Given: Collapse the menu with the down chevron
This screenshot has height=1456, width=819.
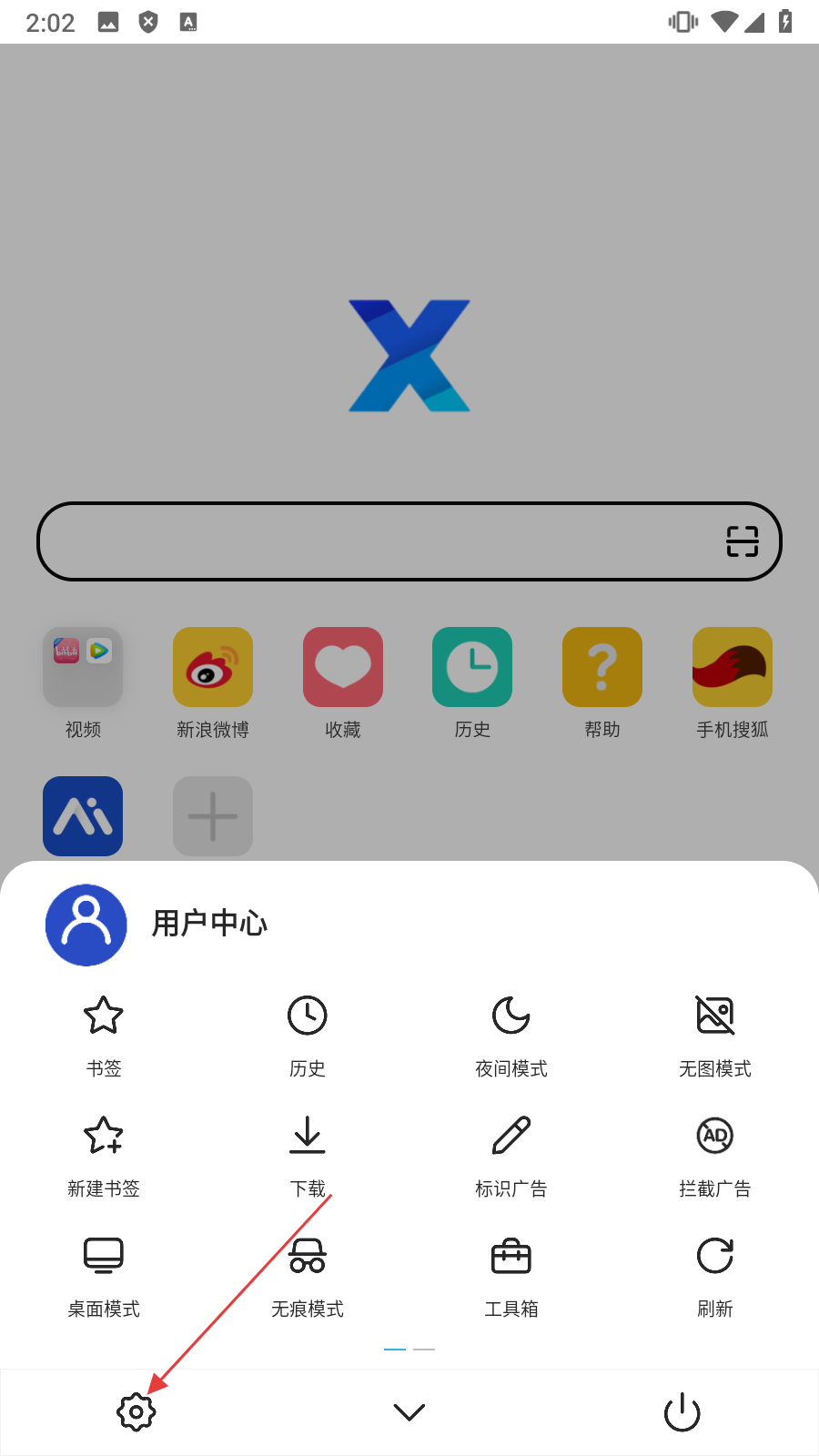Looking at the screenshot, I should pos(409,1412).
